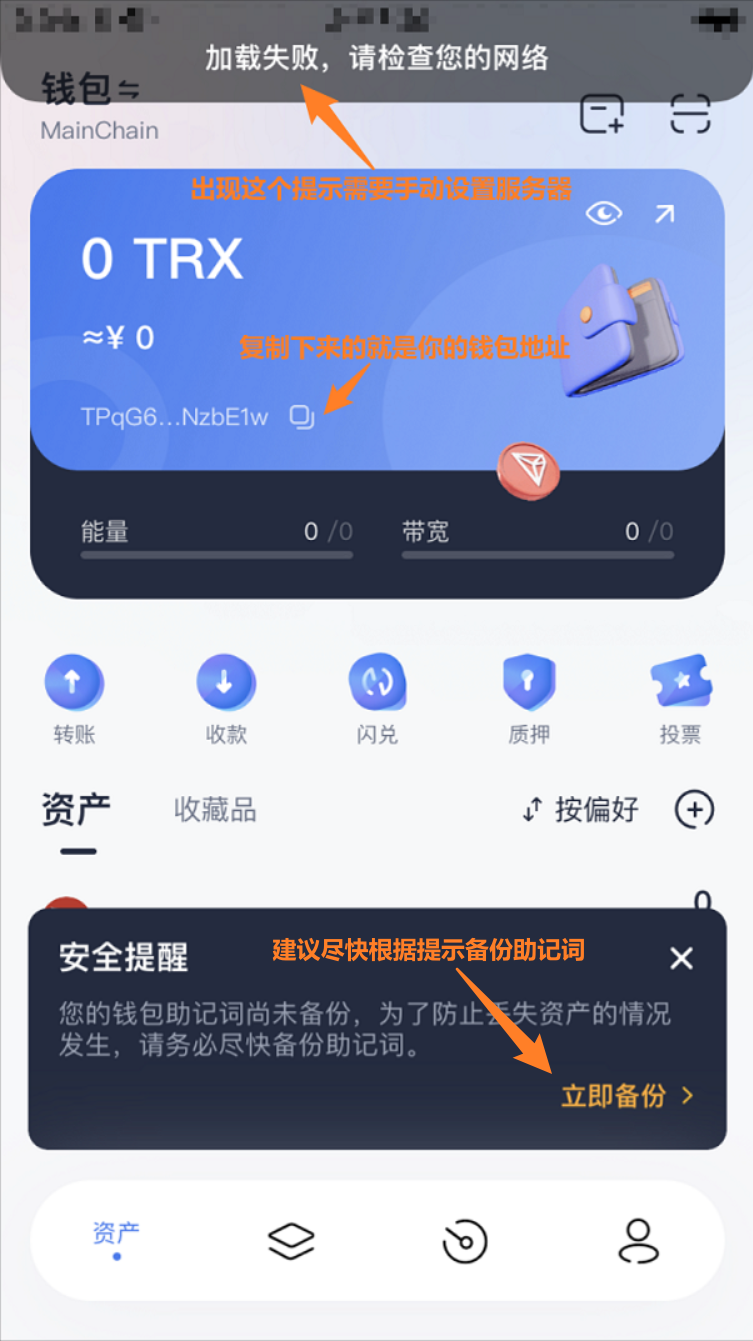This screenshot has width=753, height=1341.
Task: Tap 转账 to send a transfer
Action: pyautogui.click(x=74, y=684)
